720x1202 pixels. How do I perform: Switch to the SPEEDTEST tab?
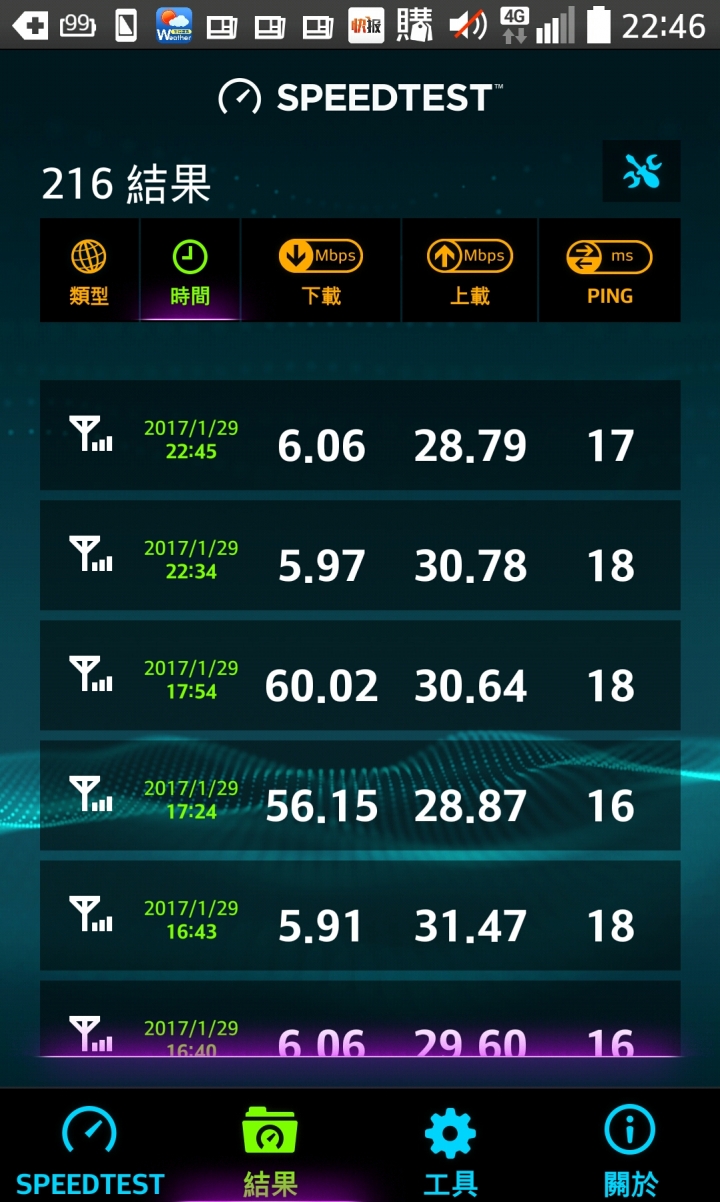(90, 1150)
